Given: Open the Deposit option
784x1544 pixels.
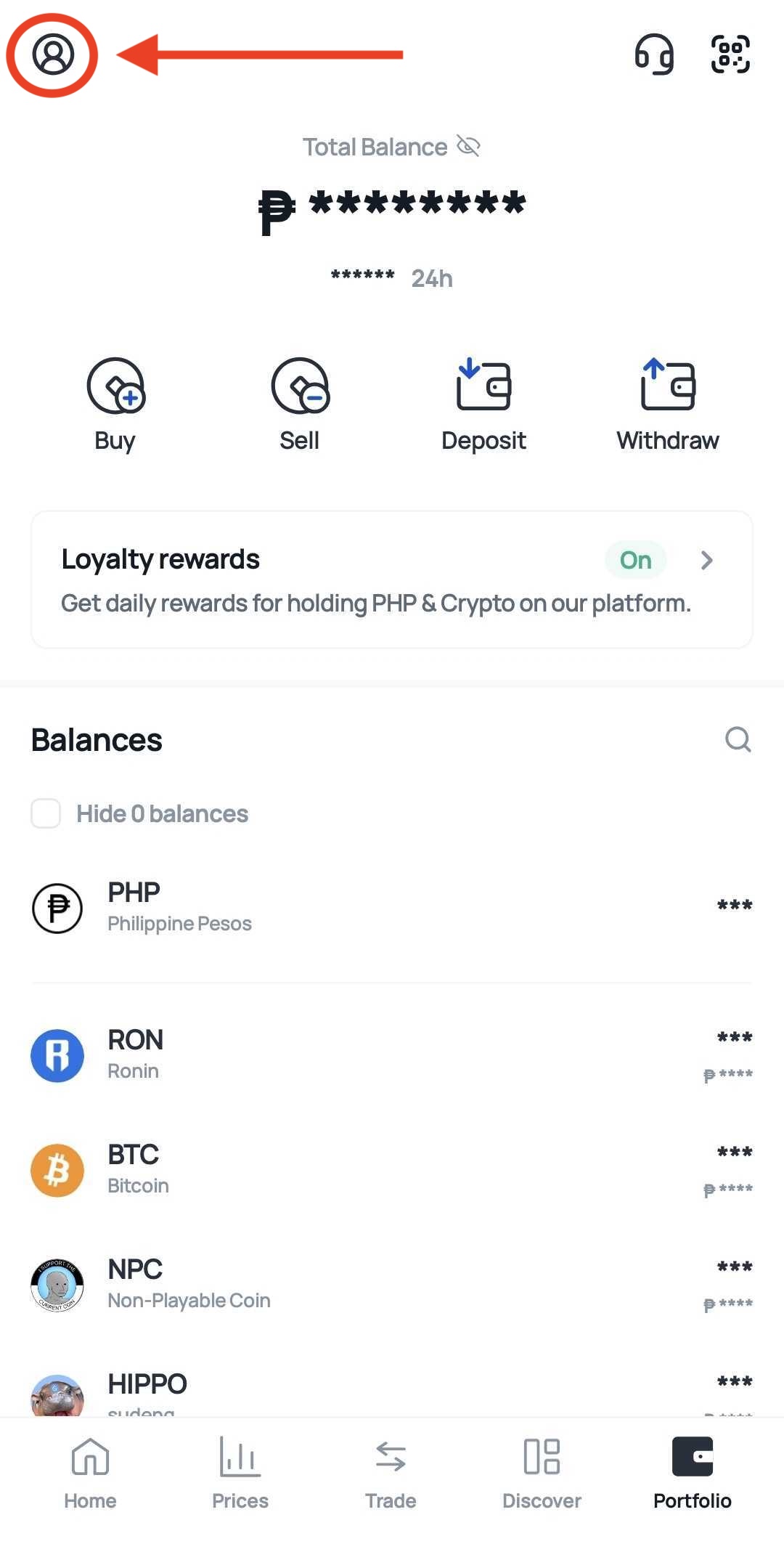Looking at the screenshot, I should click(483, 404).
